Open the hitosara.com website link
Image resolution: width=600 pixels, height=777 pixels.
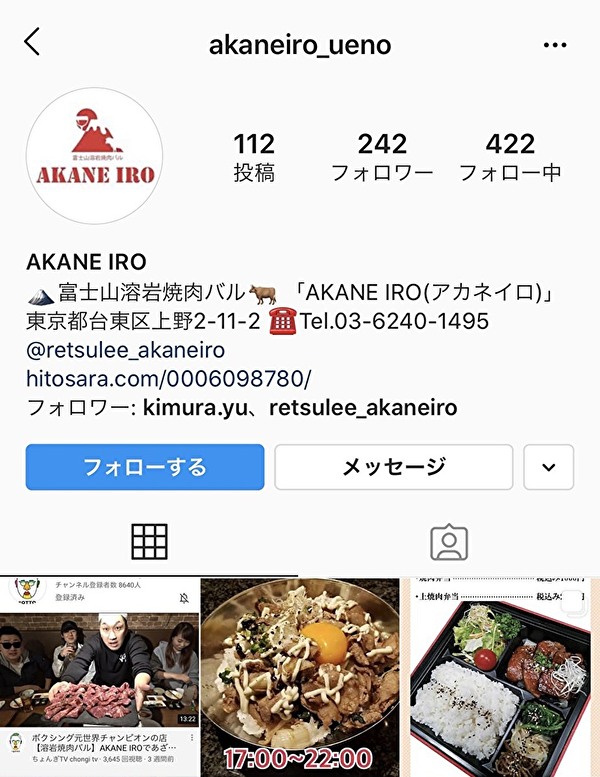[x=169, y=379]
